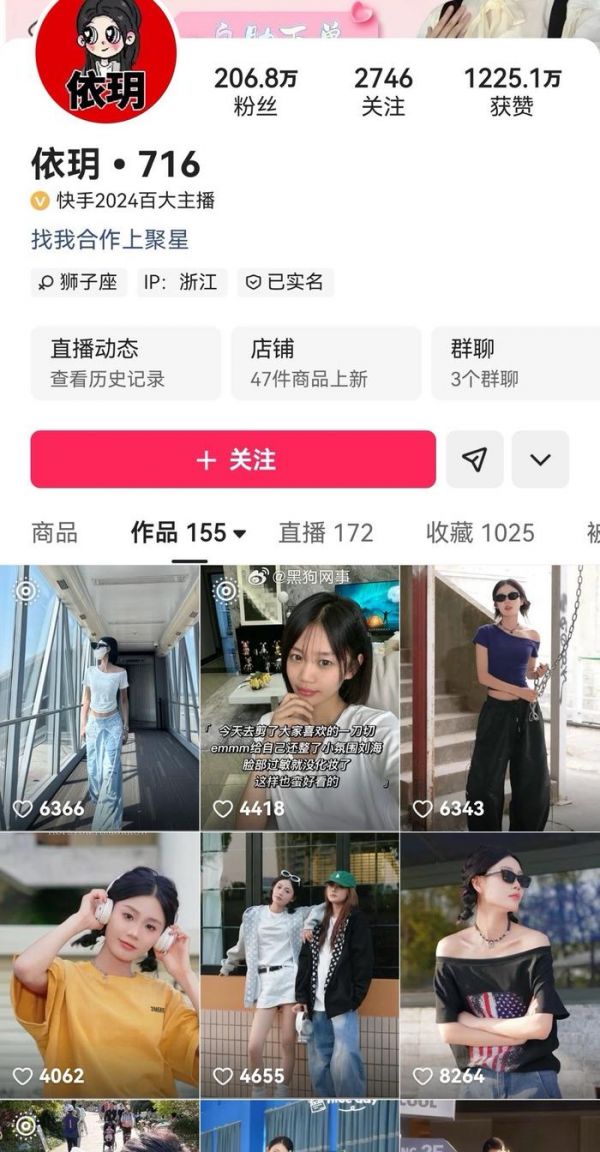
Task: Open the video with 4062 likes
Action: tap(99, 965)
